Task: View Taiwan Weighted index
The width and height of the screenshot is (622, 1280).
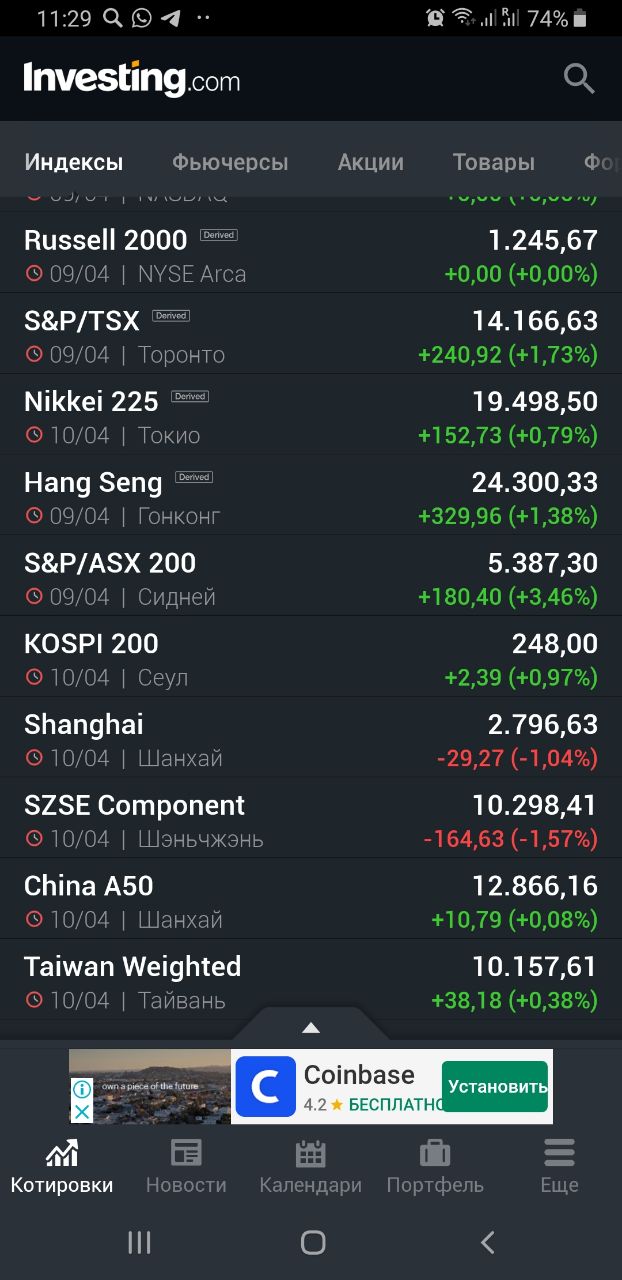Action: (311, 980)
